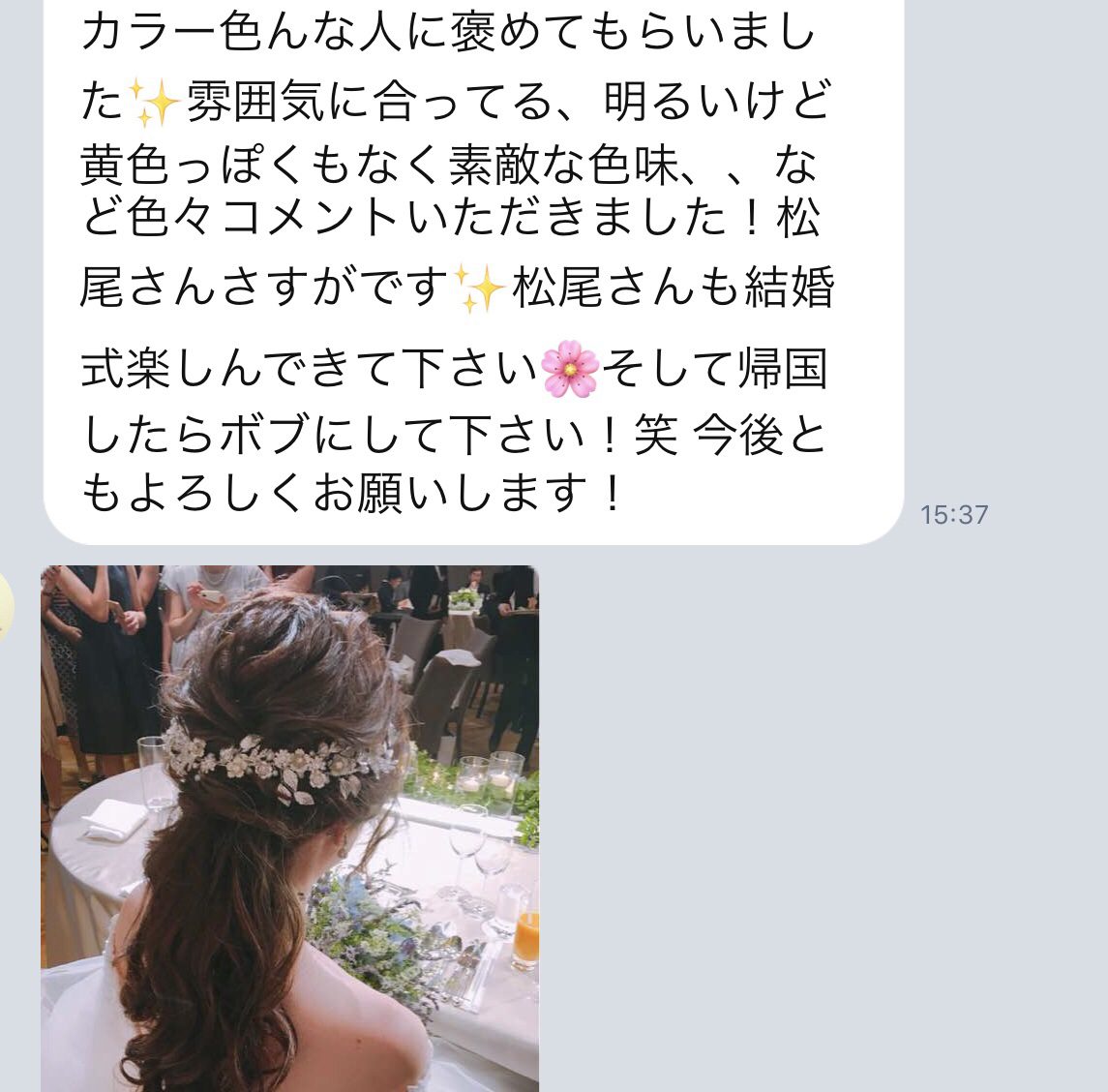Open the wedding hairstyle photo
1108x1092 pixels.
coord(289,828)
